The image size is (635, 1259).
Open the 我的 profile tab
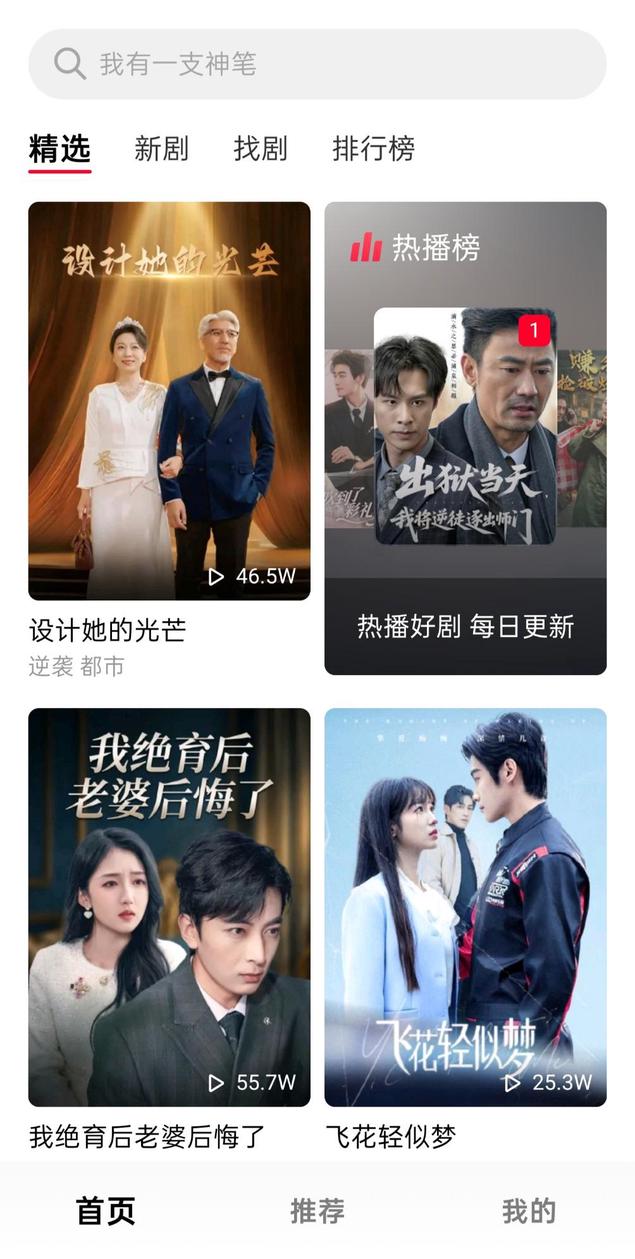[x=528, y=1211]
